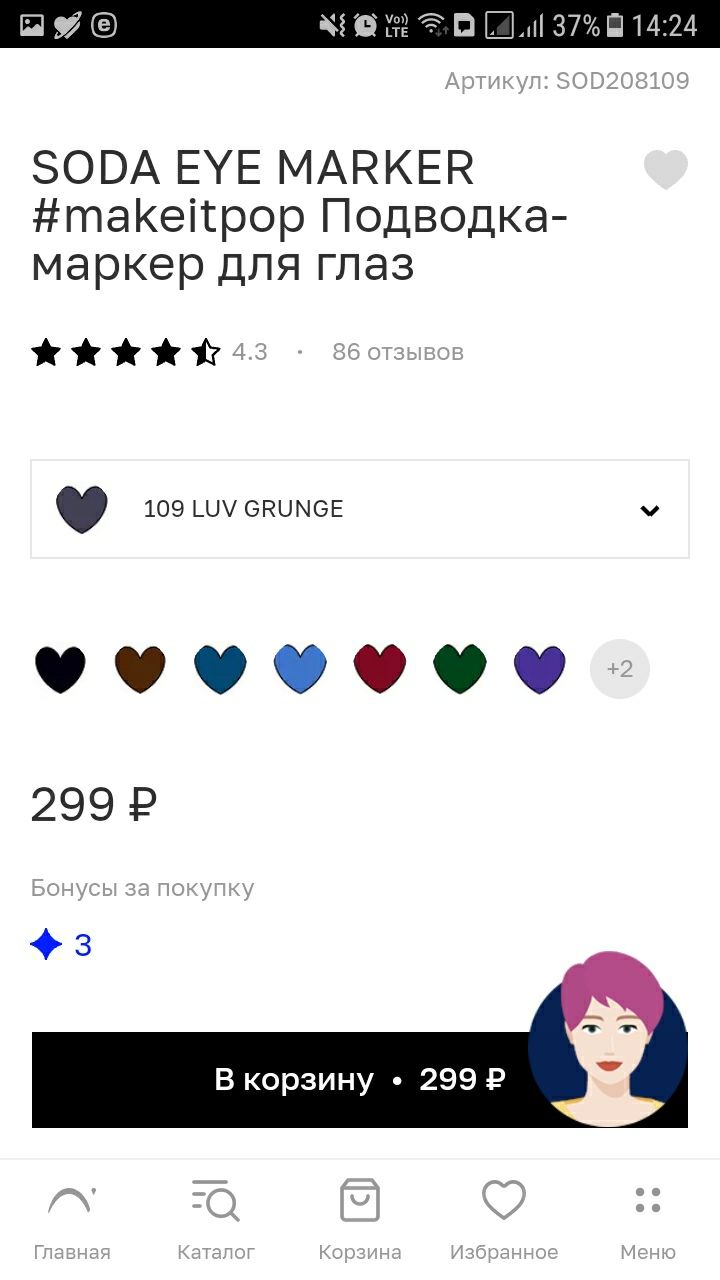This screenshot has width=720, height=1280.
Task: Choose the brown heart shade
Action: click(140, 669)
